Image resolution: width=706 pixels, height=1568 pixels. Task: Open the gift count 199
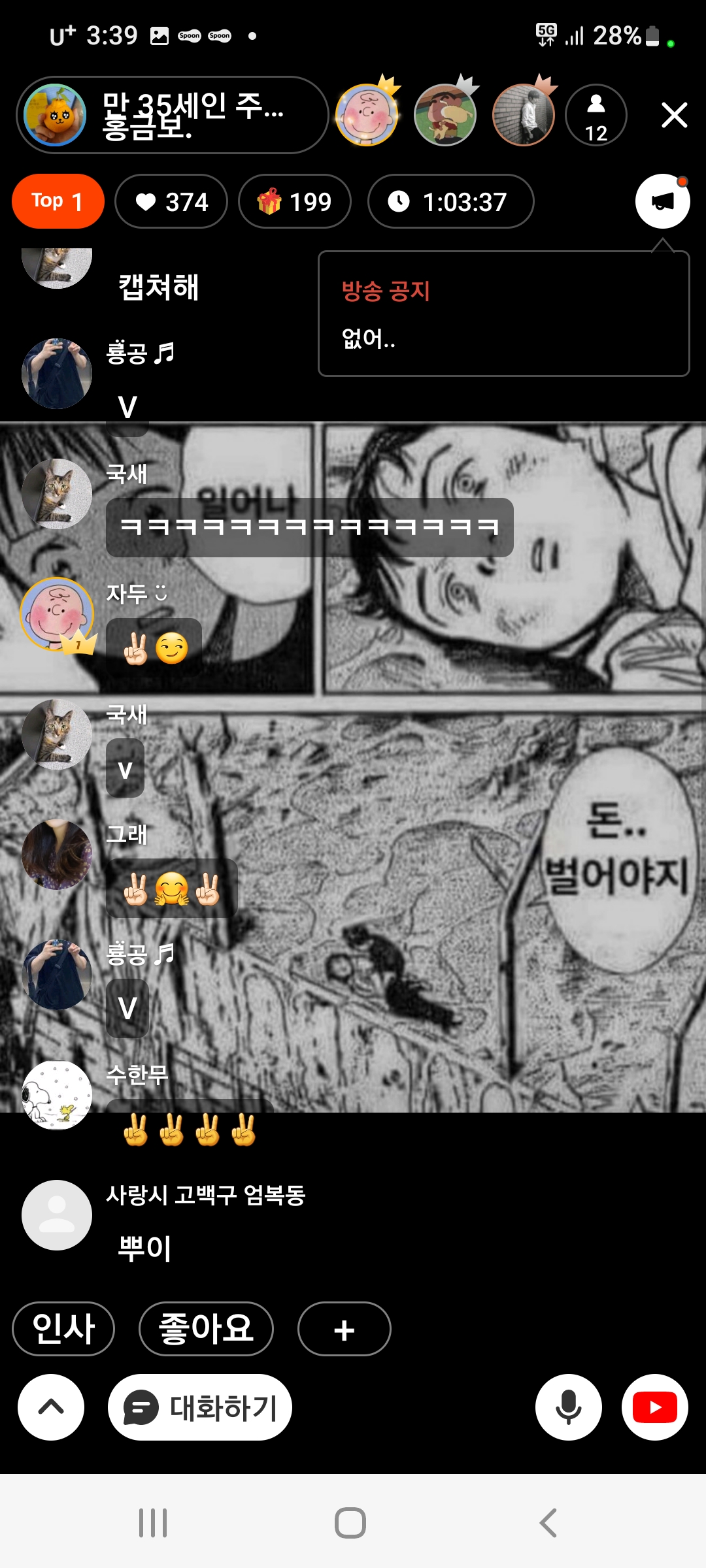(x=295, y=201)
